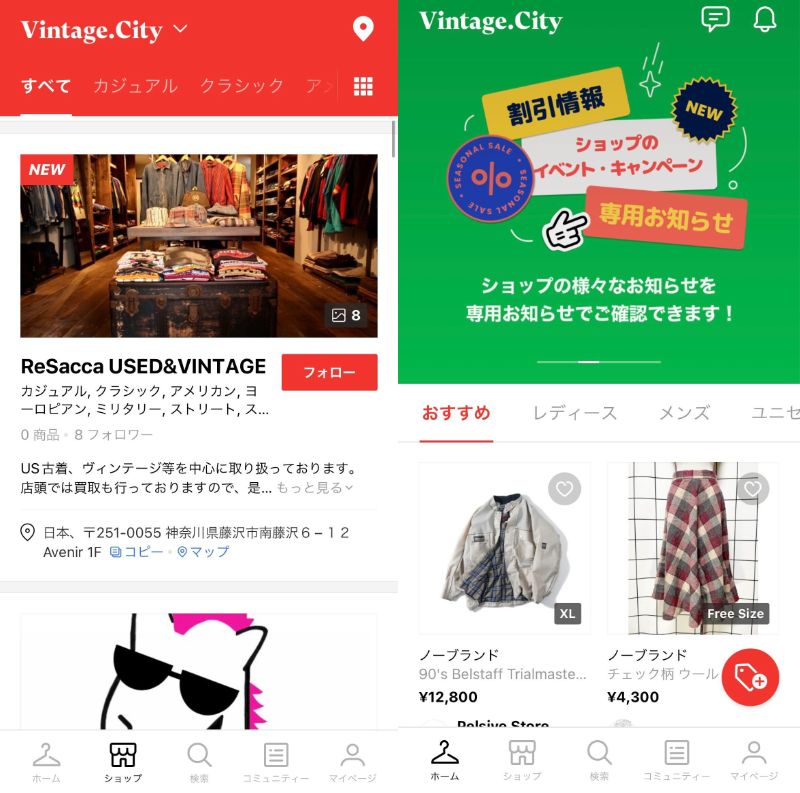Switch to the クラシック tab
This screenshot has width=800, height=793.
pos(242,86)
